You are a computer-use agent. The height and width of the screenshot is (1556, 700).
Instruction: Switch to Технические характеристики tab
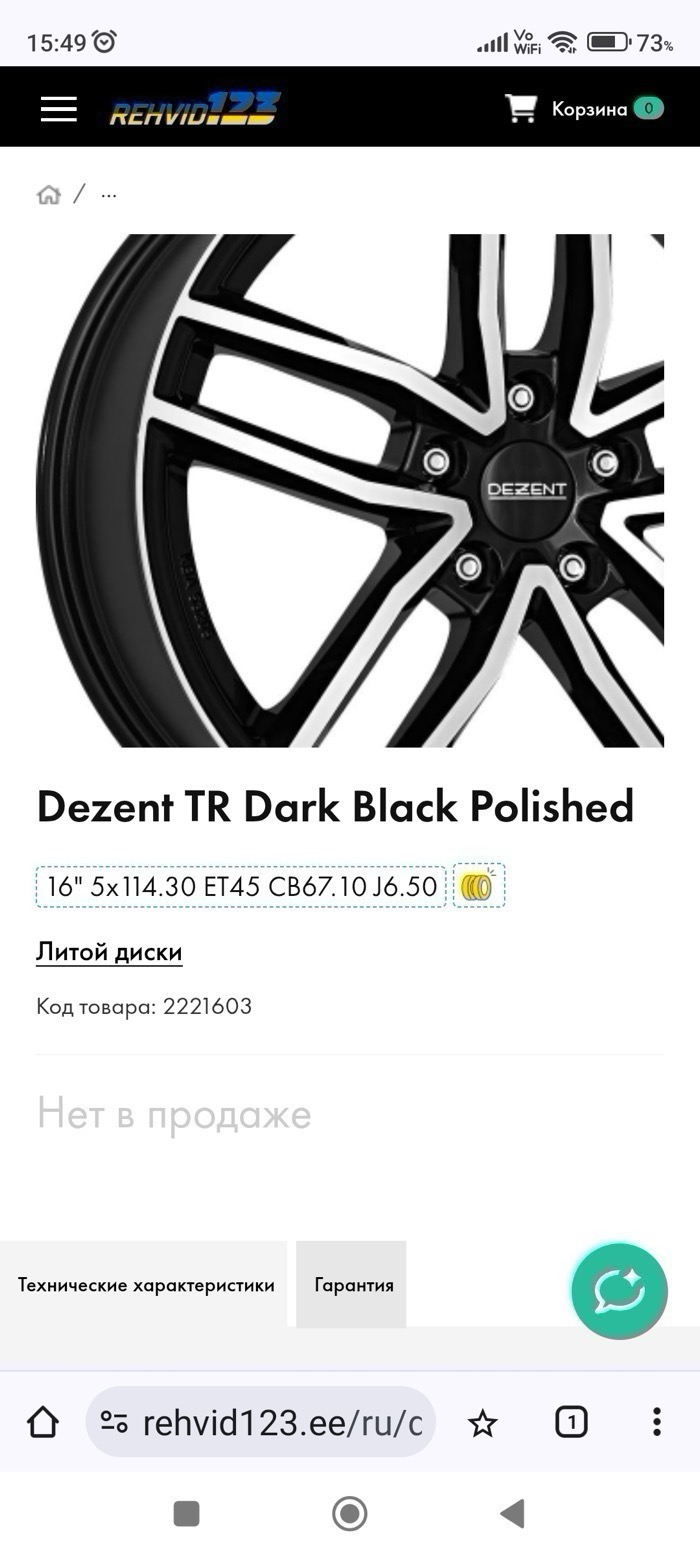click(x=146, y=1285)
